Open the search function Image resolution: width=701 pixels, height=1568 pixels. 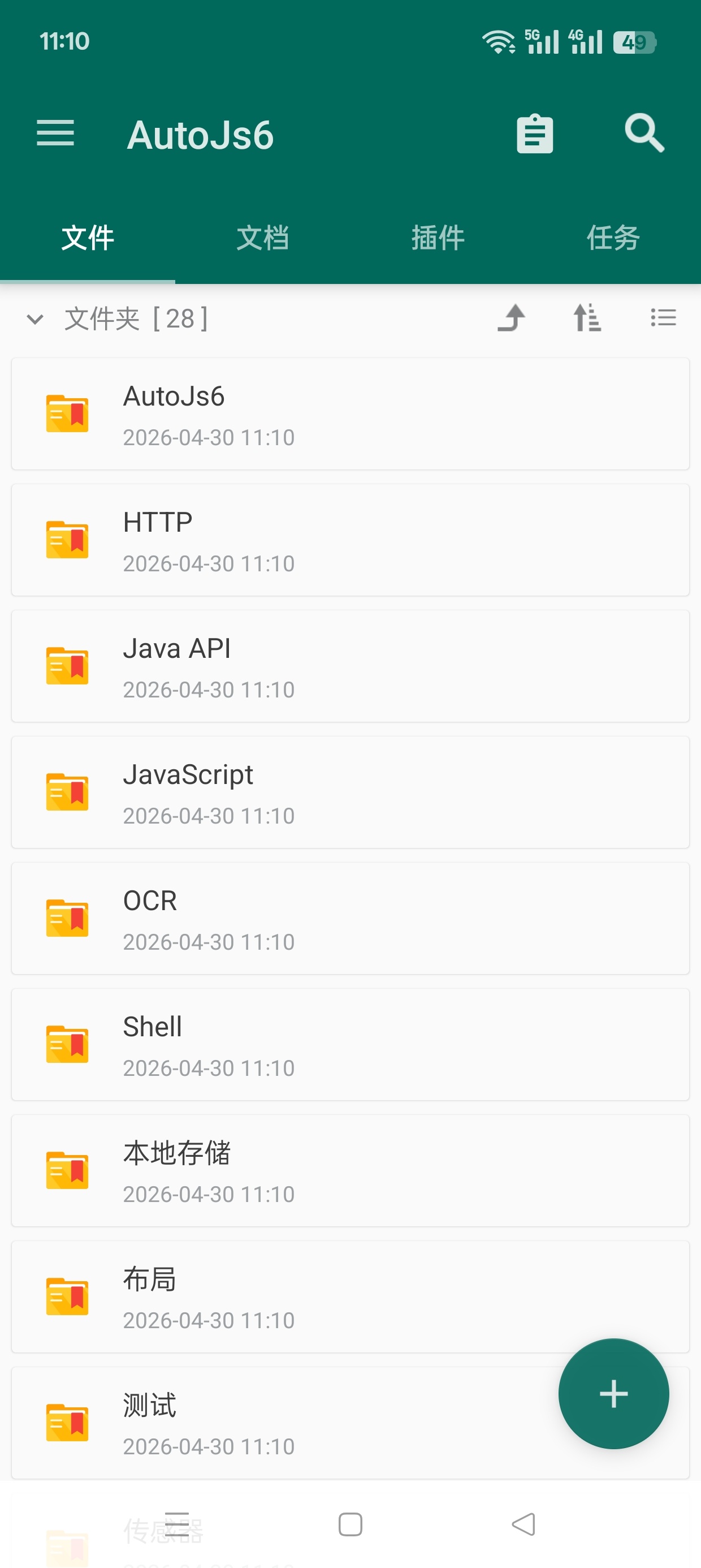click(x=644, y=134)
